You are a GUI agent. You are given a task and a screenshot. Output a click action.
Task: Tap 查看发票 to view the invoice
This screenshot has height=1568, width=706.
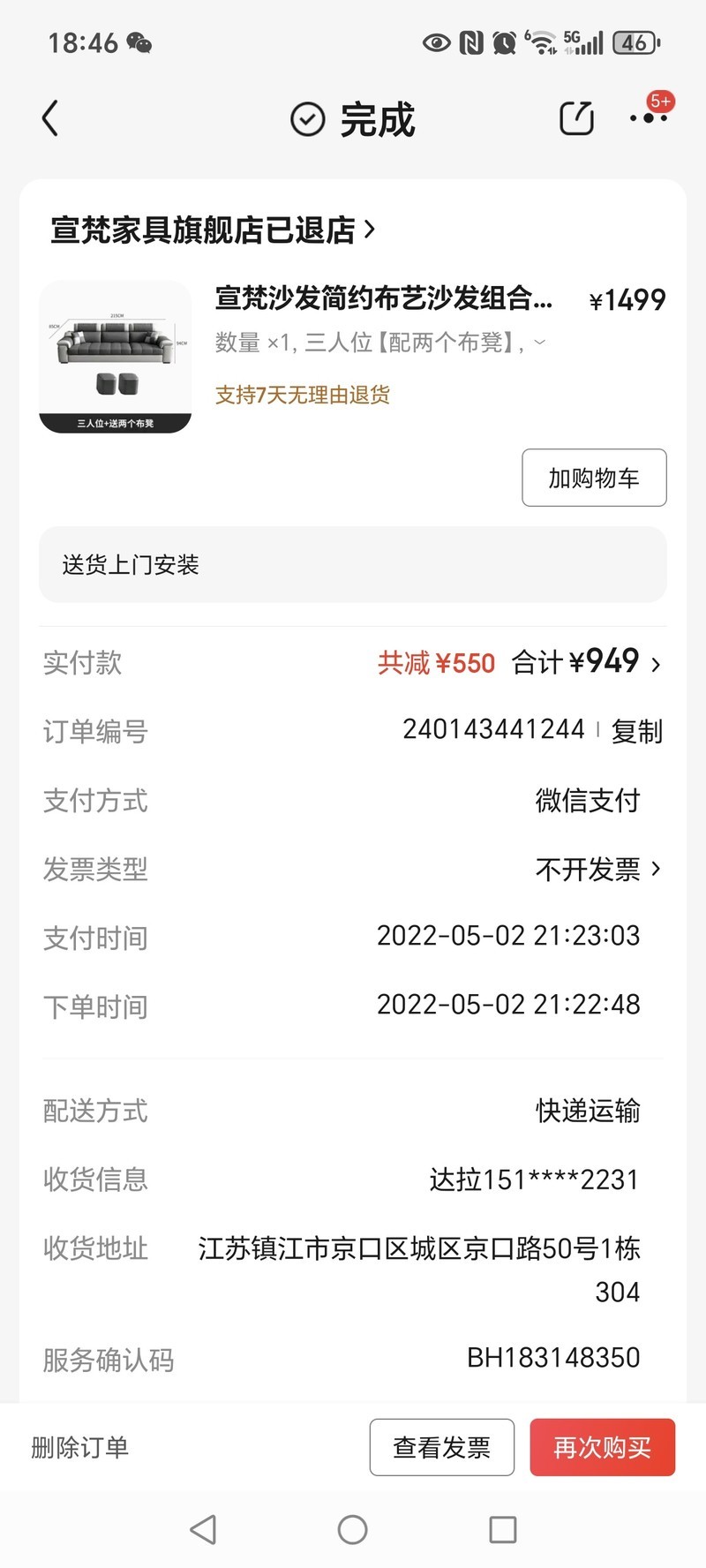click(441, 1447)
